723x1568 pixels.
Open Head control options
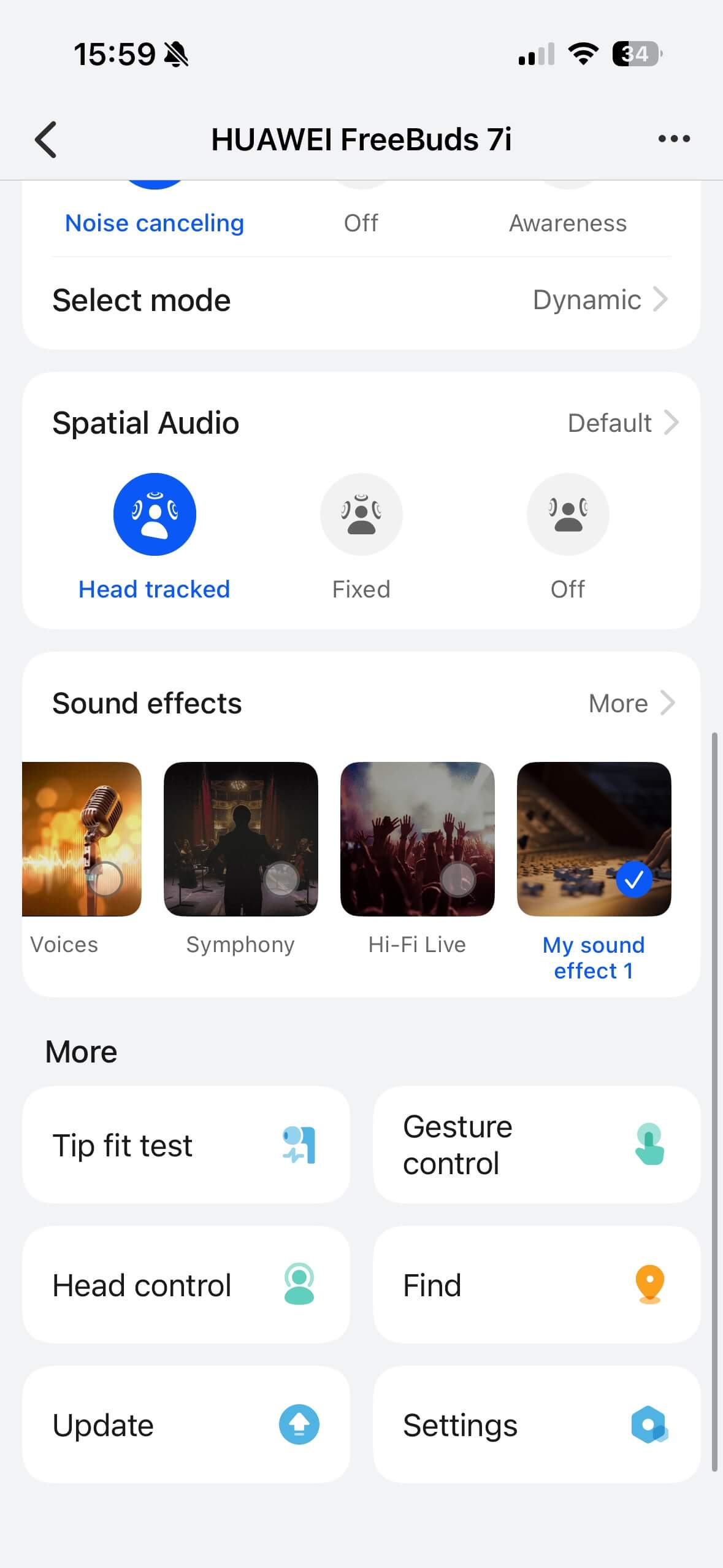tap(186, 1285)
